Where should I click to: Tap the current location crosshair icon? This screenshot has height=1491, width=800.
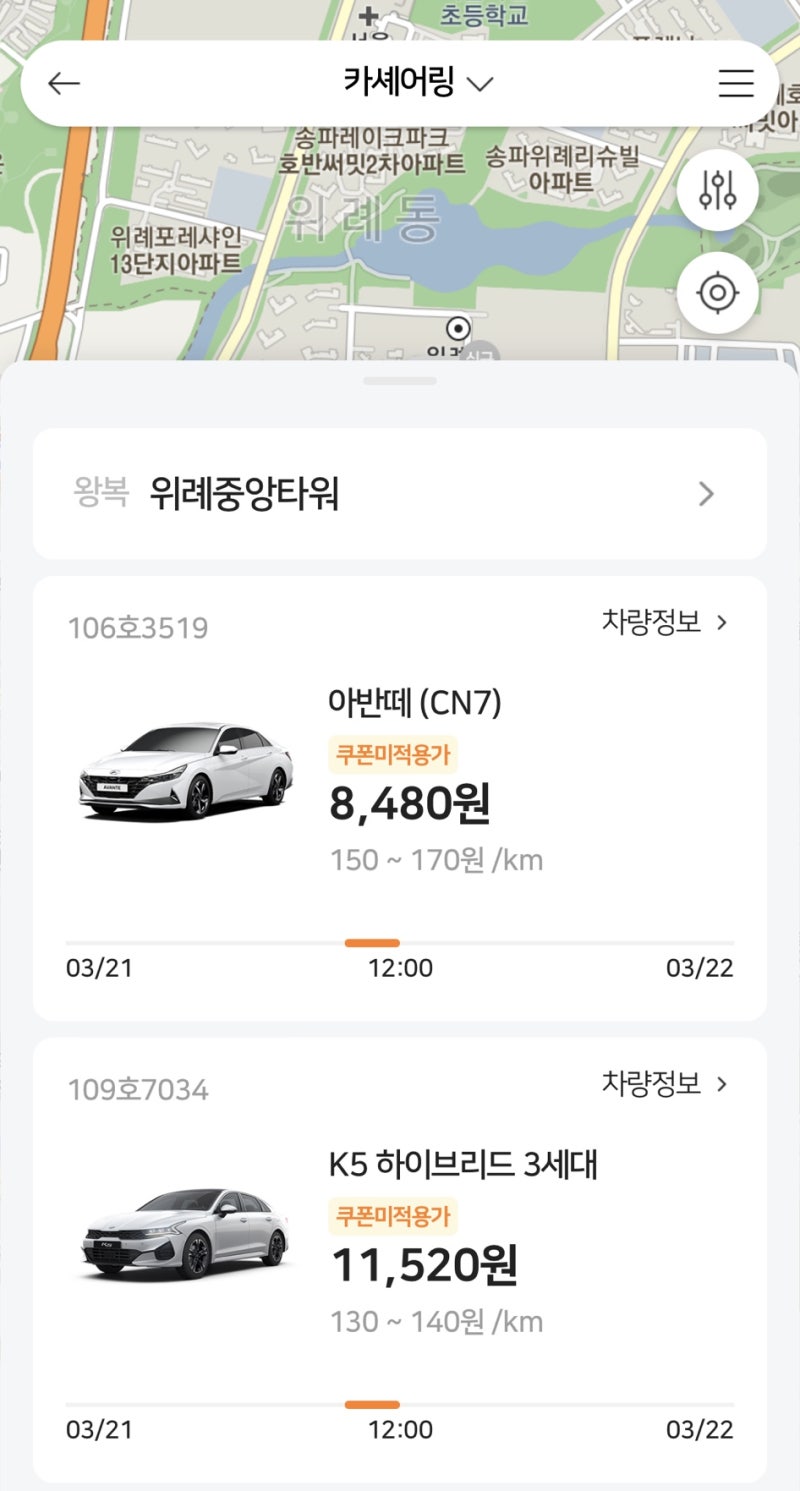coord(717,291)
